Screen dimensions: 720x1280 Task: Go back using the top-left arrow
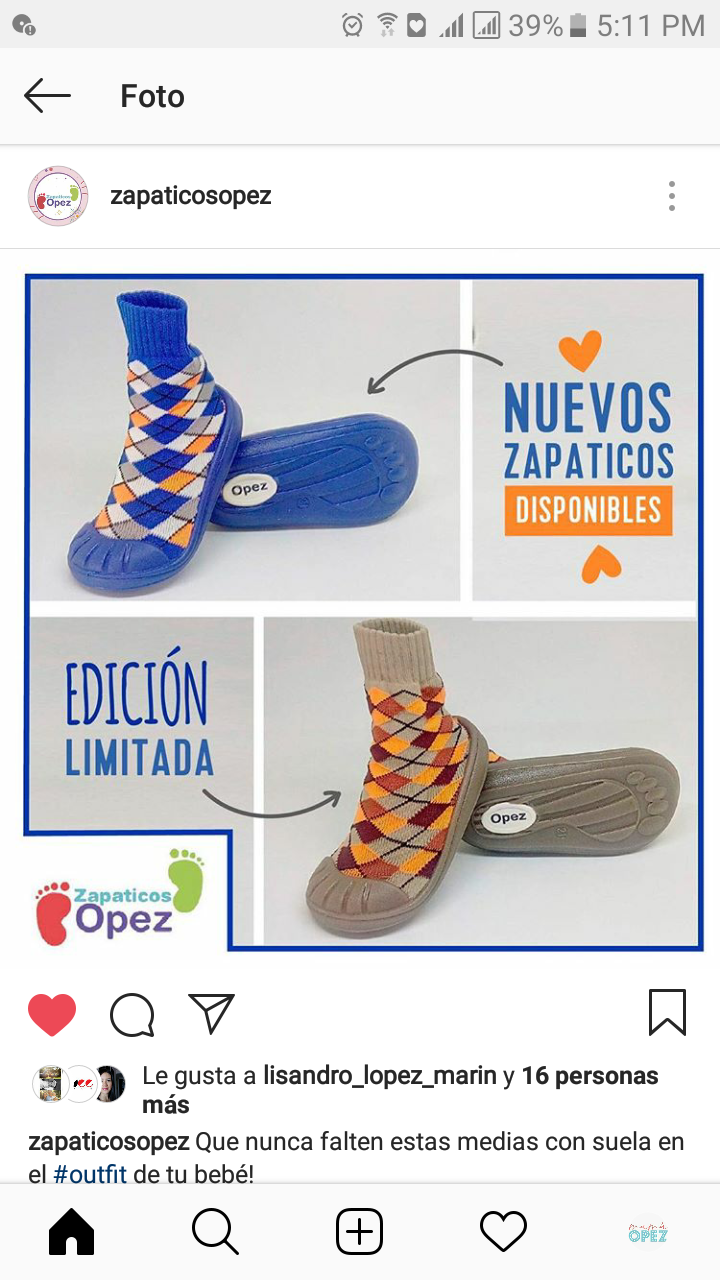click(47, 96)
